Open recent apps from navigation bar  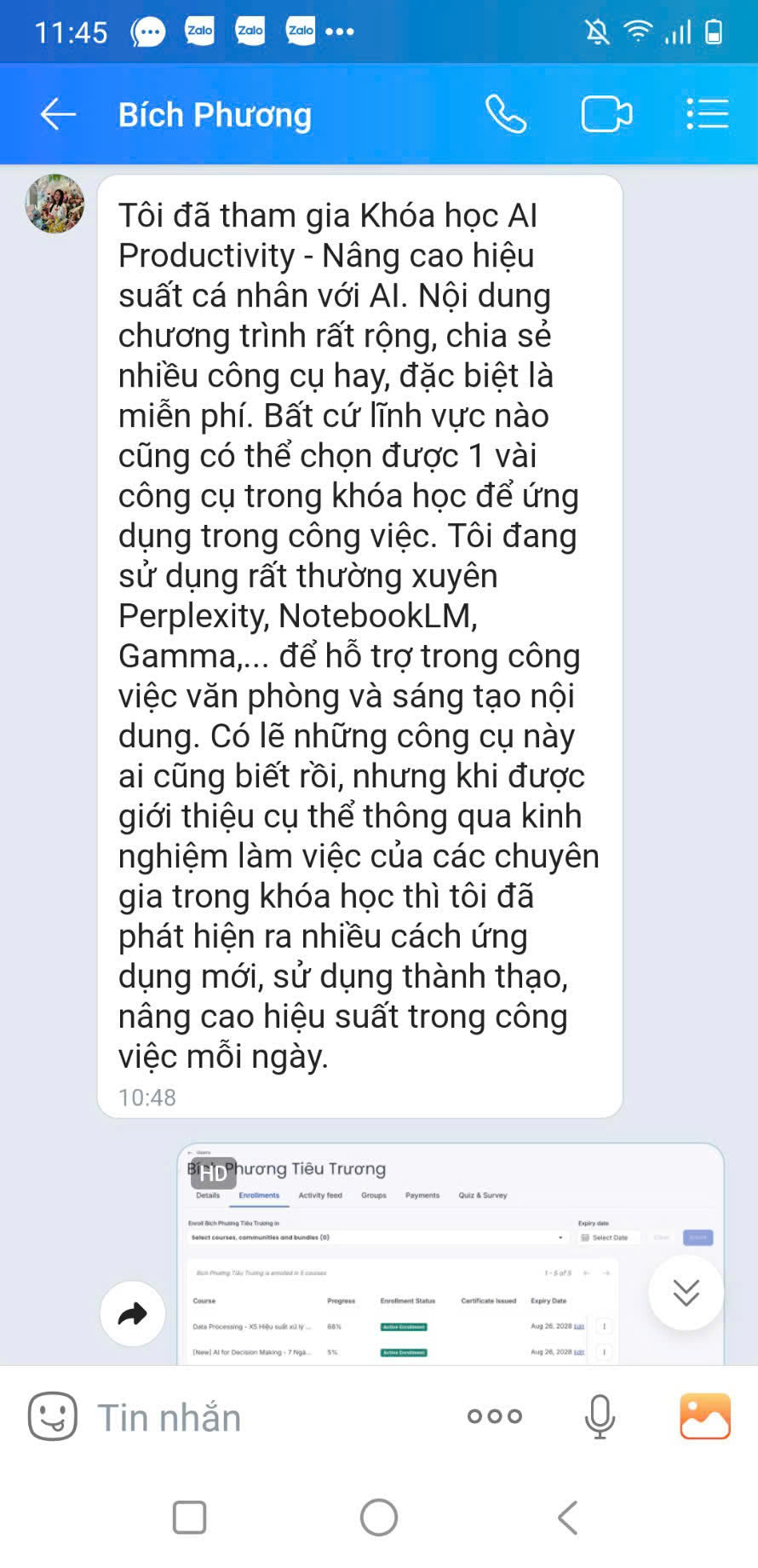click(189, 1518)
